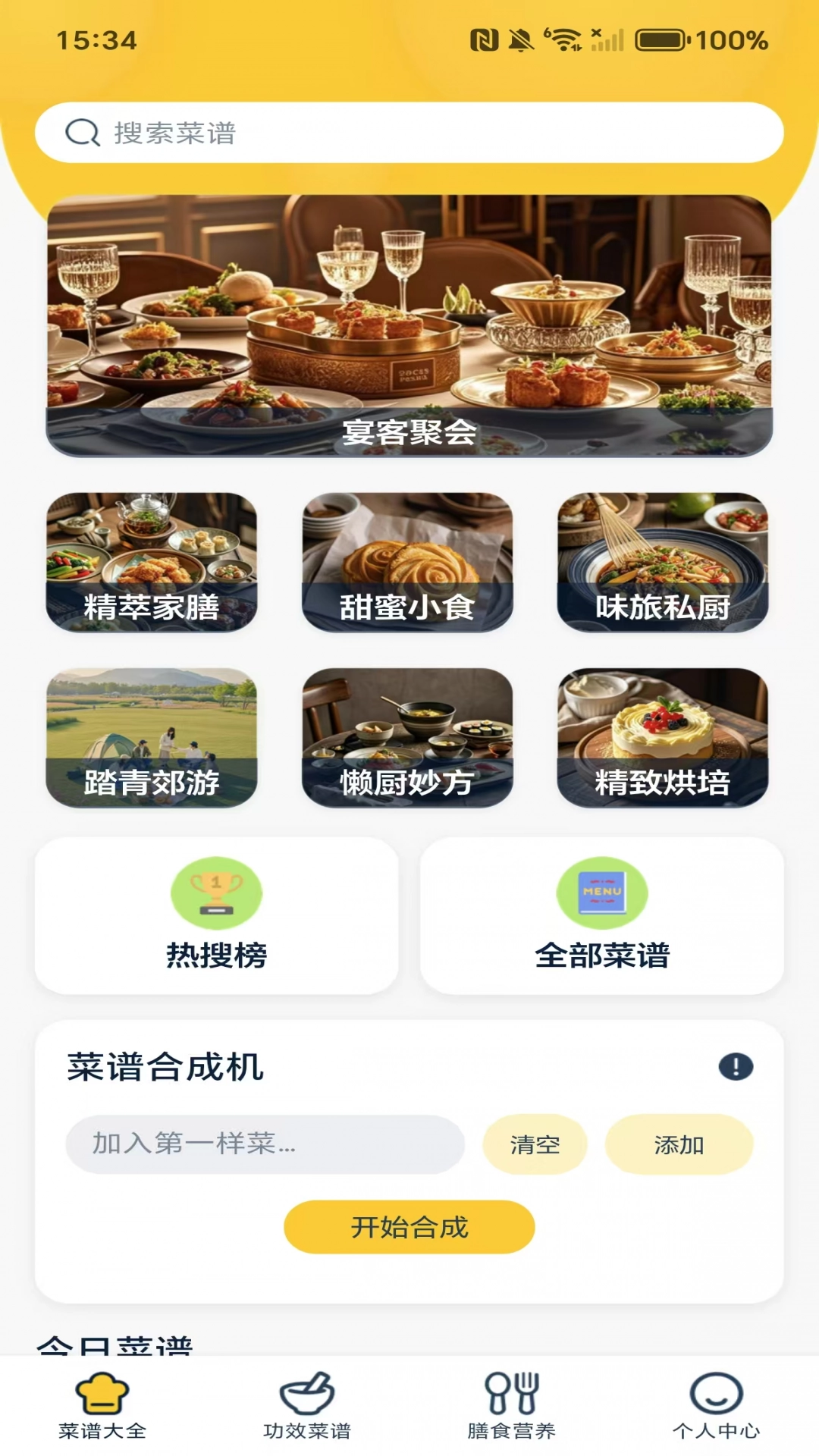Open the 踏青郊游 category

pyautogui.click(x=152, y=737)
